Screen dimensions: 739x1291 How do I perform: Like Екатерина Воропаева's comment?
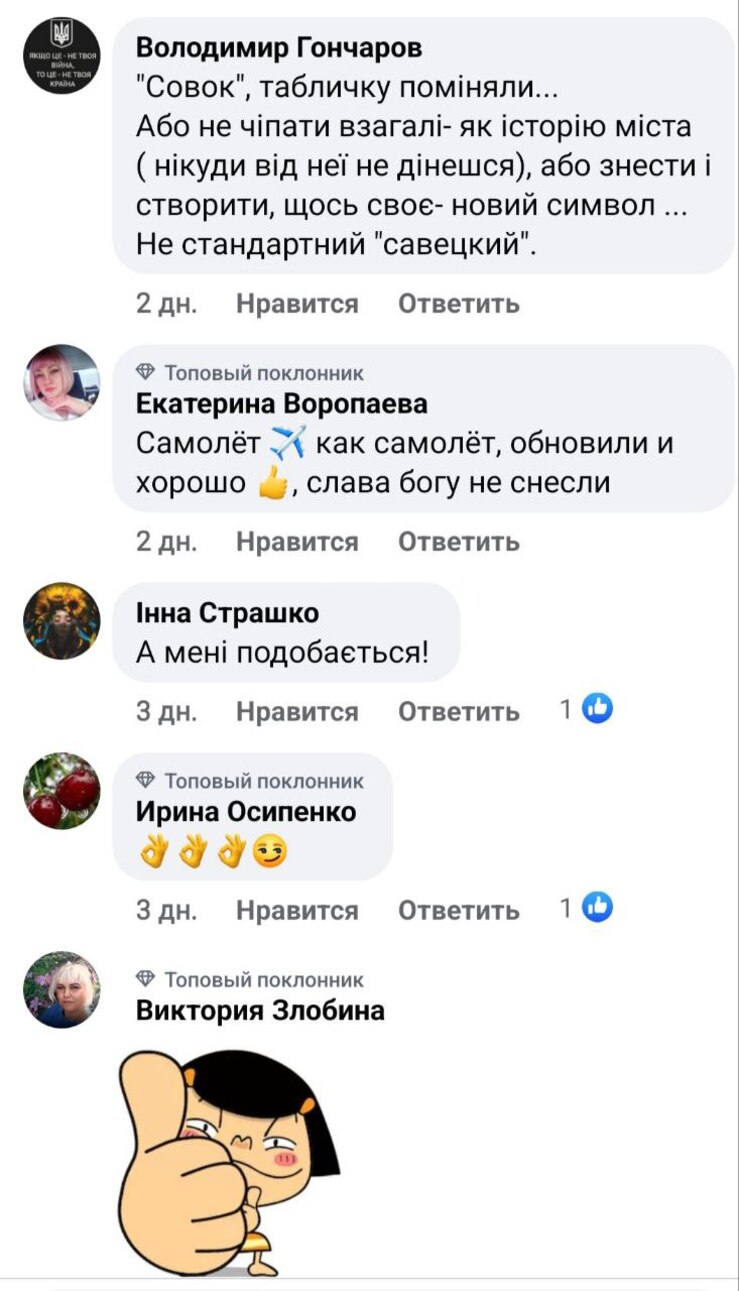[x=296, y=542]
